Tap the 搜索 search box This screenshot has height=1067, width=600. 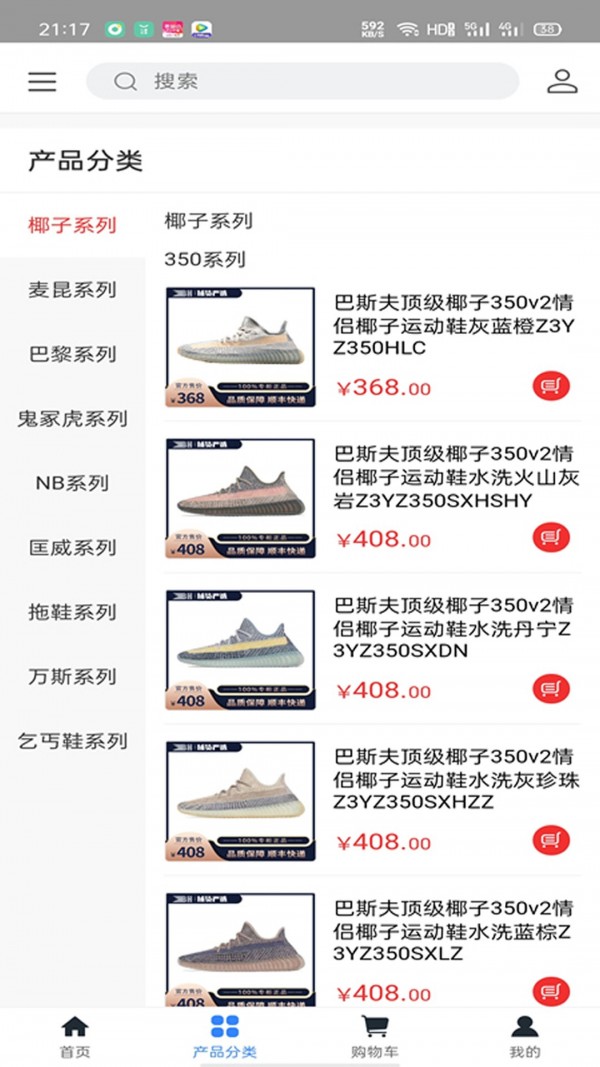pyautogui.click(x=302, y=82)
